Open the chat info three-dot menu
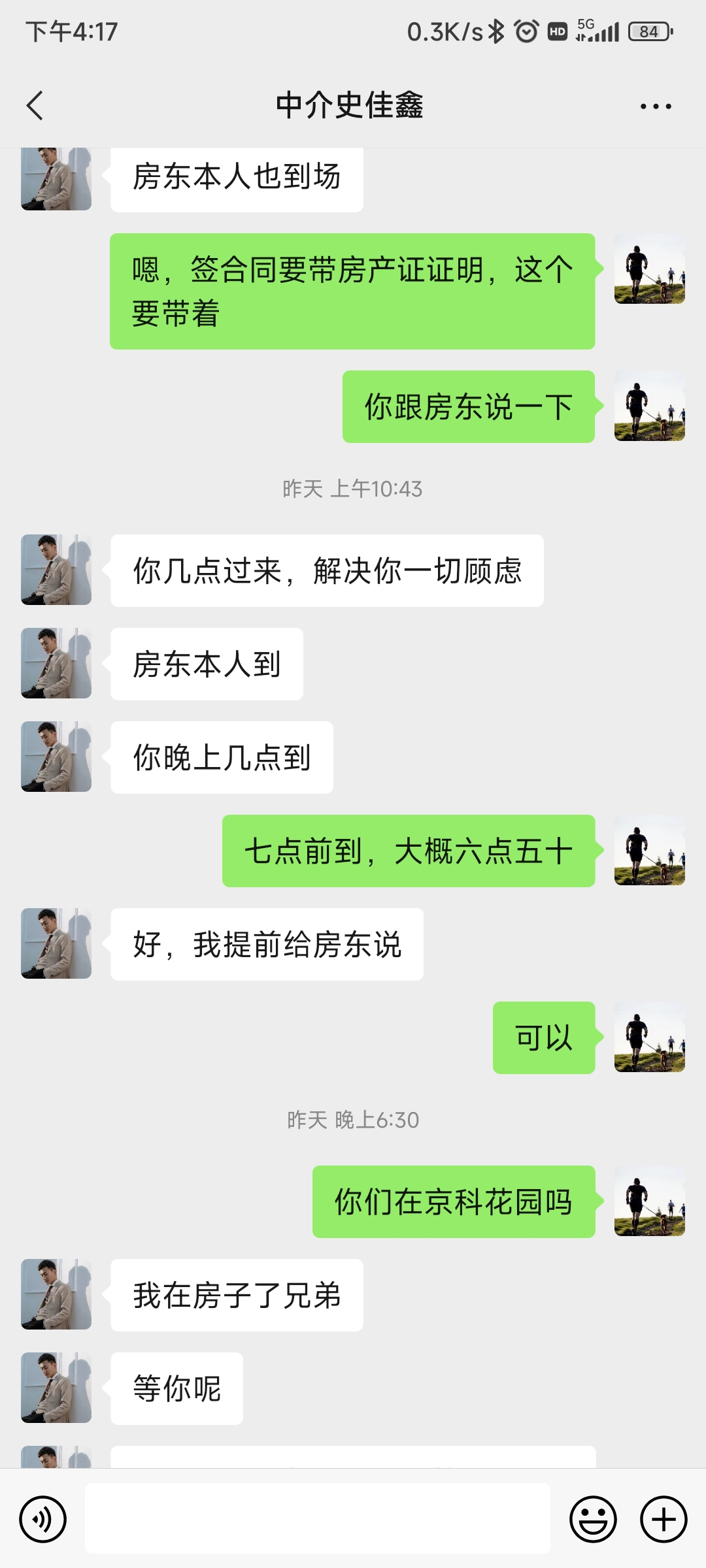706x1568 pixels. [656, 106]
